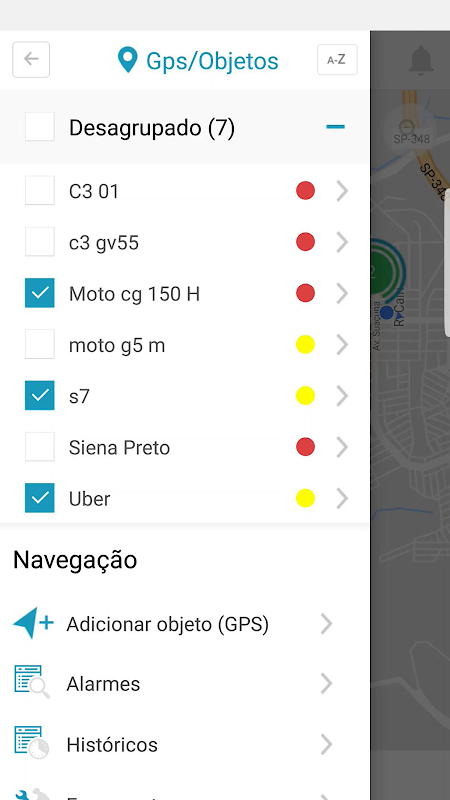Open details chevron for Siena Preto
450x800 pixels.
[342, 447]
